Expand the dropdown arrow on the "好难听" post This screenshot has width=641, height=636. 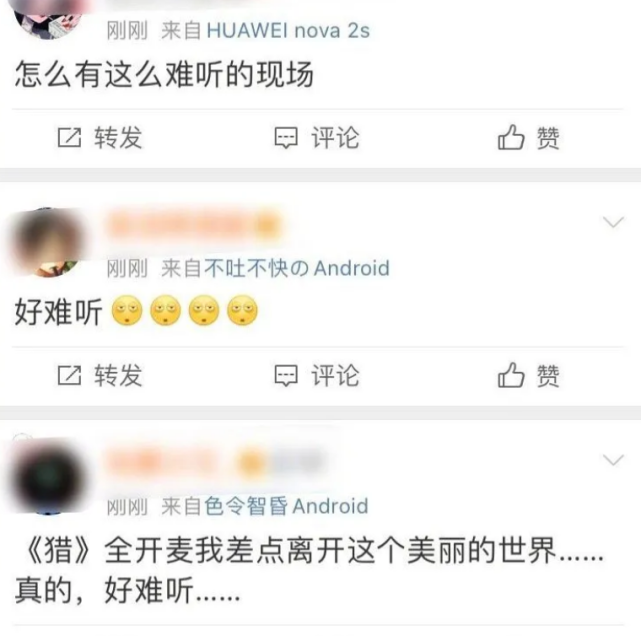coord(612,222)
